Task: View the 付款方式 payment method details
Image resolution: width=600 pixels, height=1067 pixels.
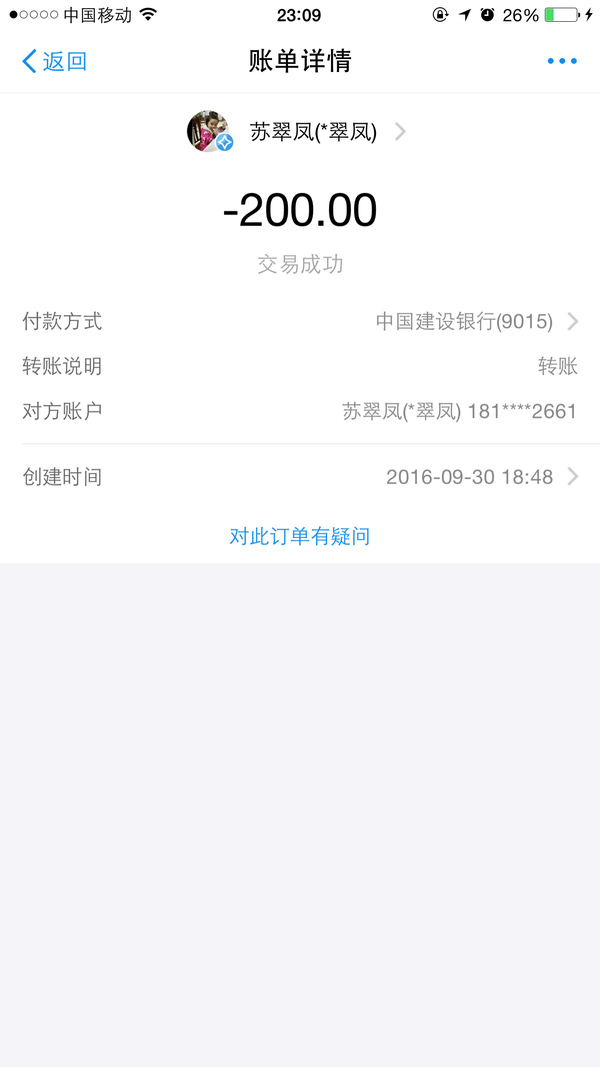Action: (300, 321)
